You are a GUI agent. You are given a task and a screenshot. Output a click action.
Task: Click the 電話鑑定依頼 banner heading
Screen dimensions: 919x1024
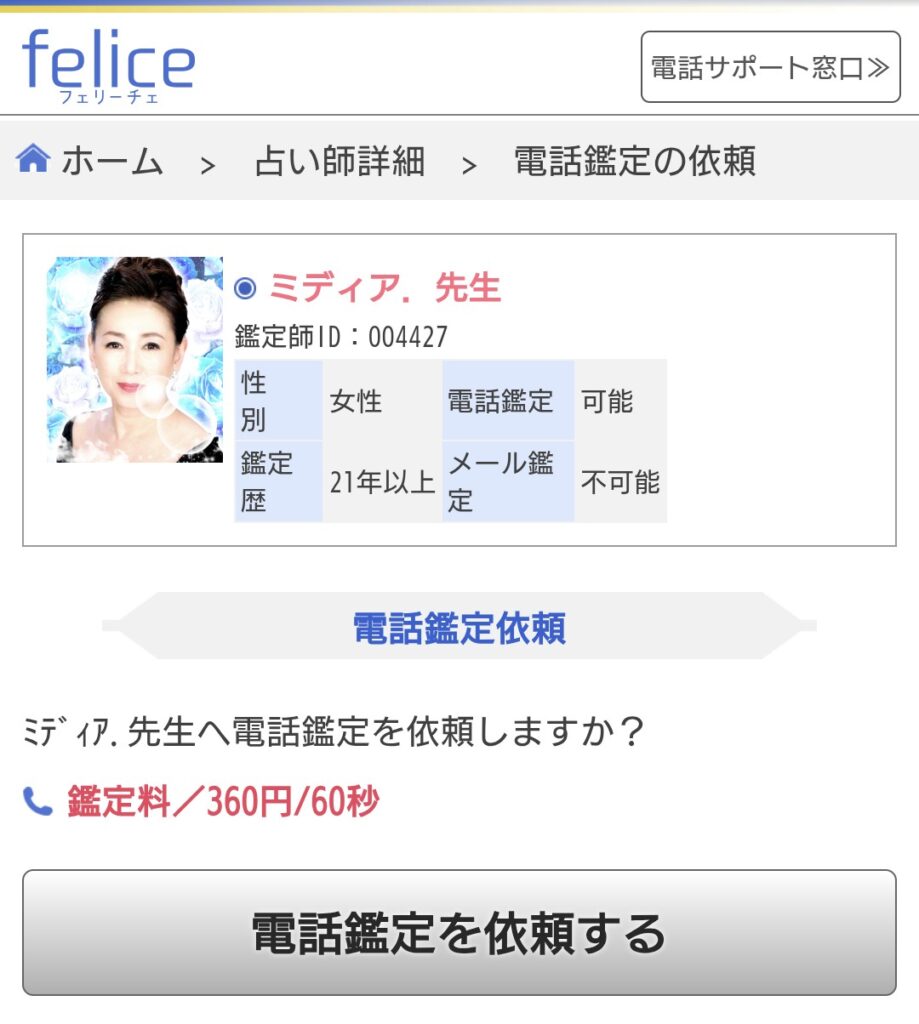[x=459, y=632]
